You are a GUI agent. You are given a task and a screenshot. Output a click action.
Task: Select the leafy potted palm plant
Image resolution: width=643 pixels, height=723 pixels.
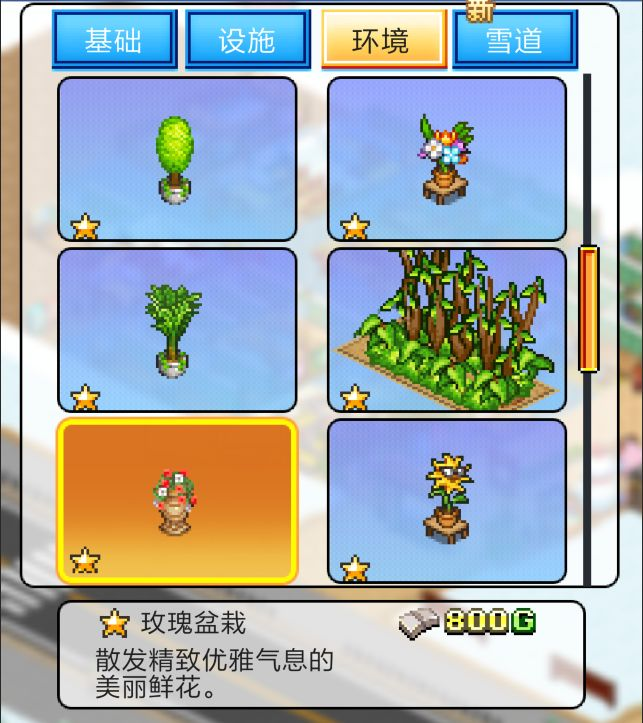[177, 330]
